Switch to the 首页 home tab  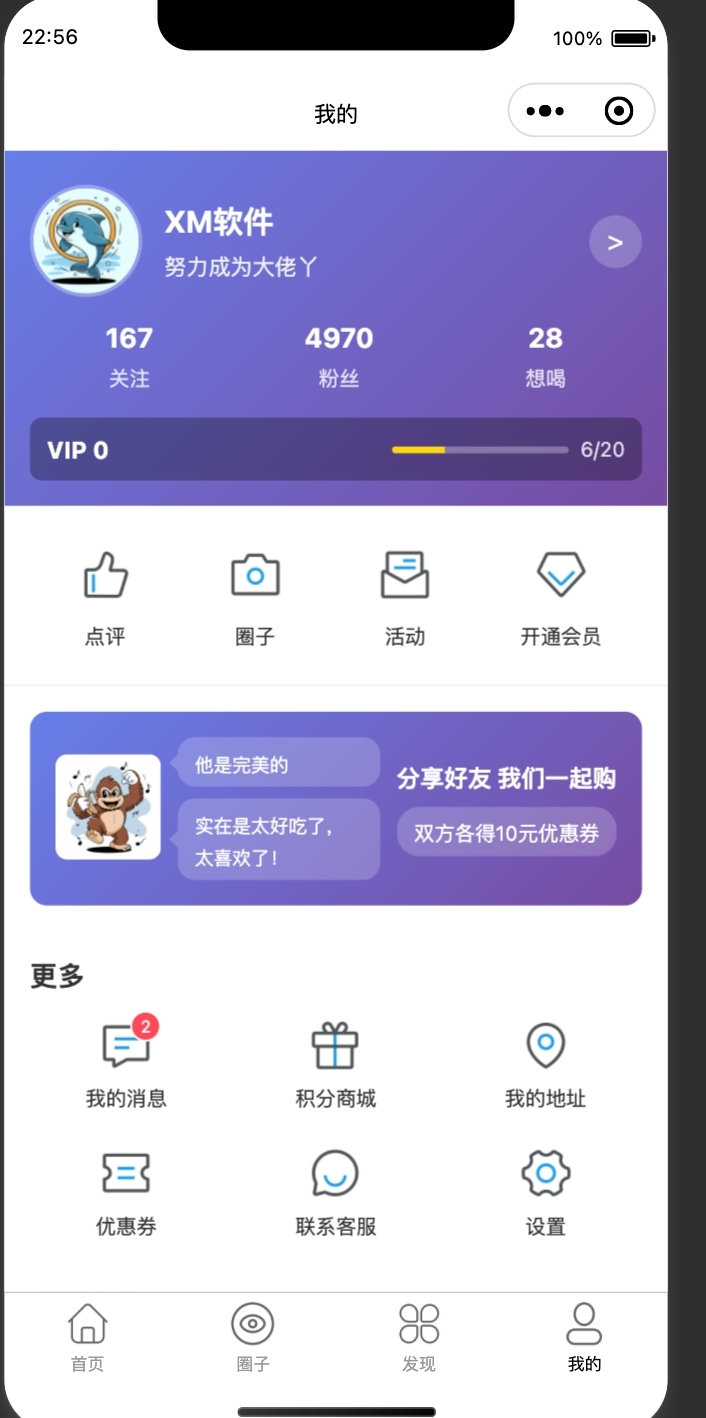click(x=87, y=1337)
